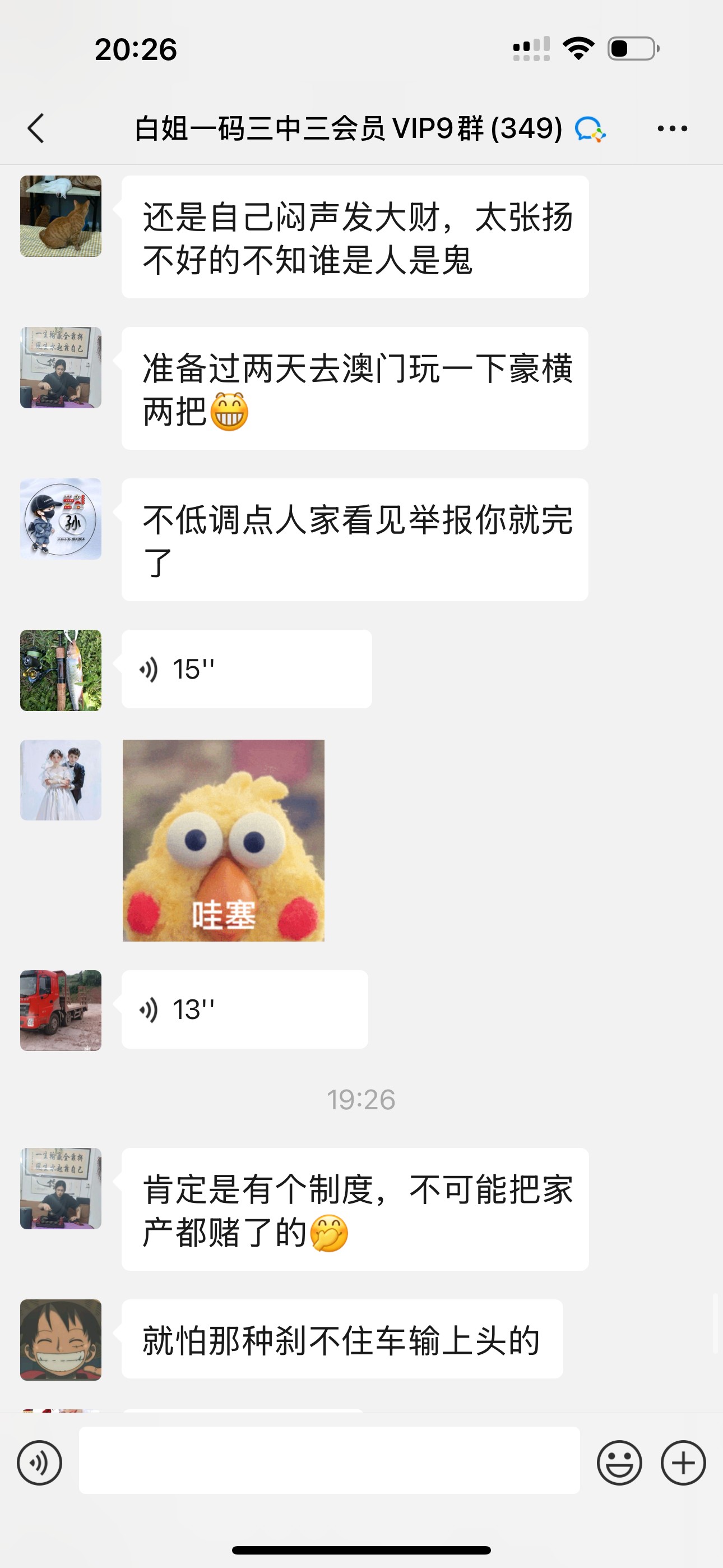Open the 孙 cartoon avatar's profile
Screen dimensions: 723x1568
pos(61,519)
